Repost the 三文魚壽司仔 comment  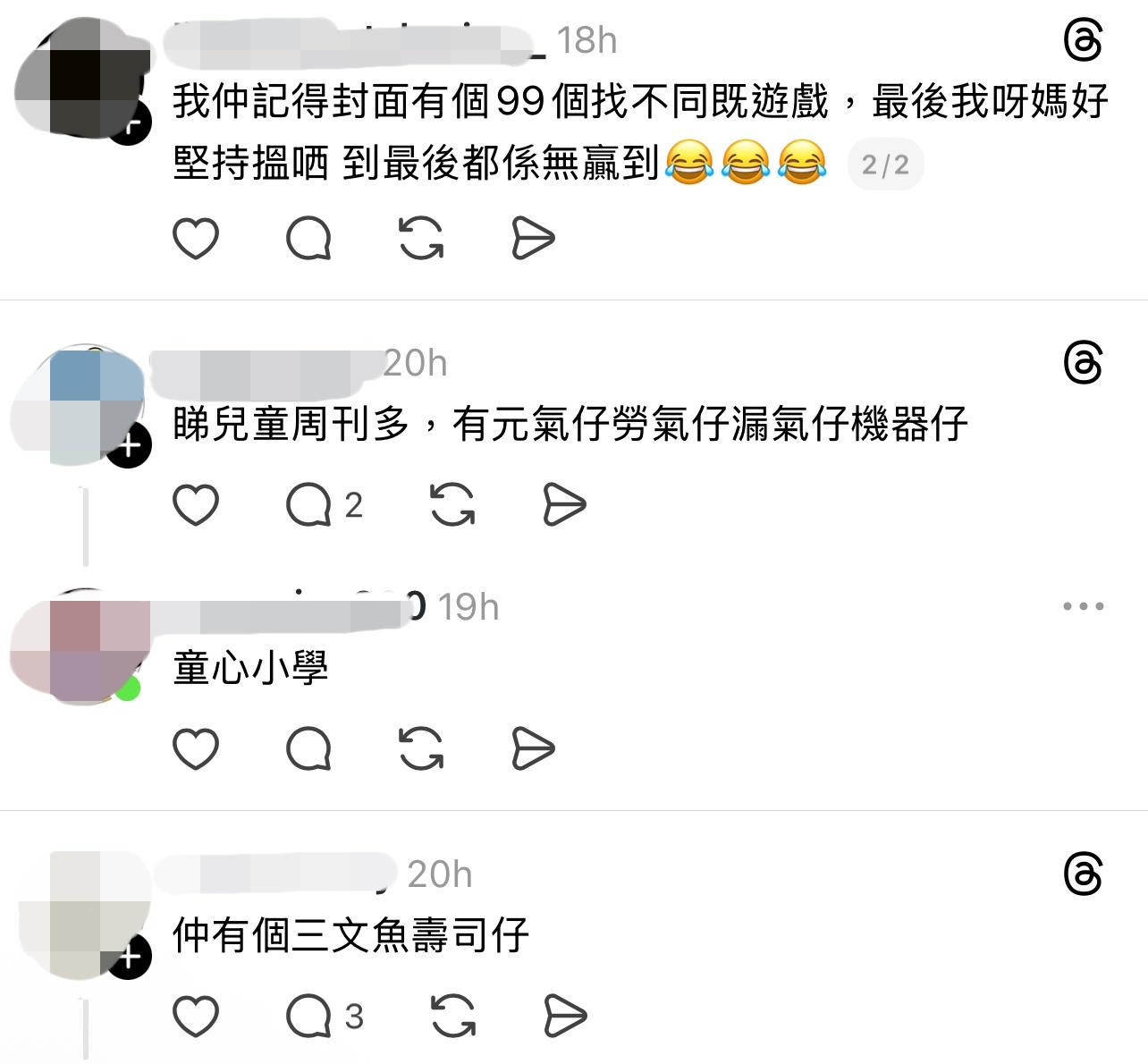[x=452, y=1016]
